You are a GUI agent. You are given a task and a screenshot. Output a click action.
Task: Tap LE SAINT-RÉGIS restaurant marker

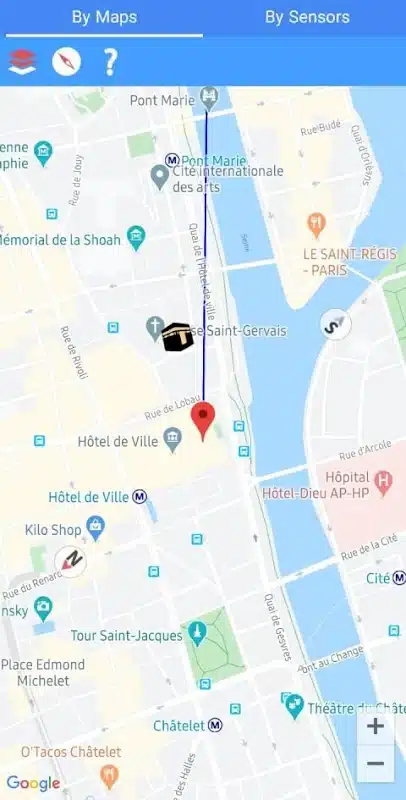(317, 226)
